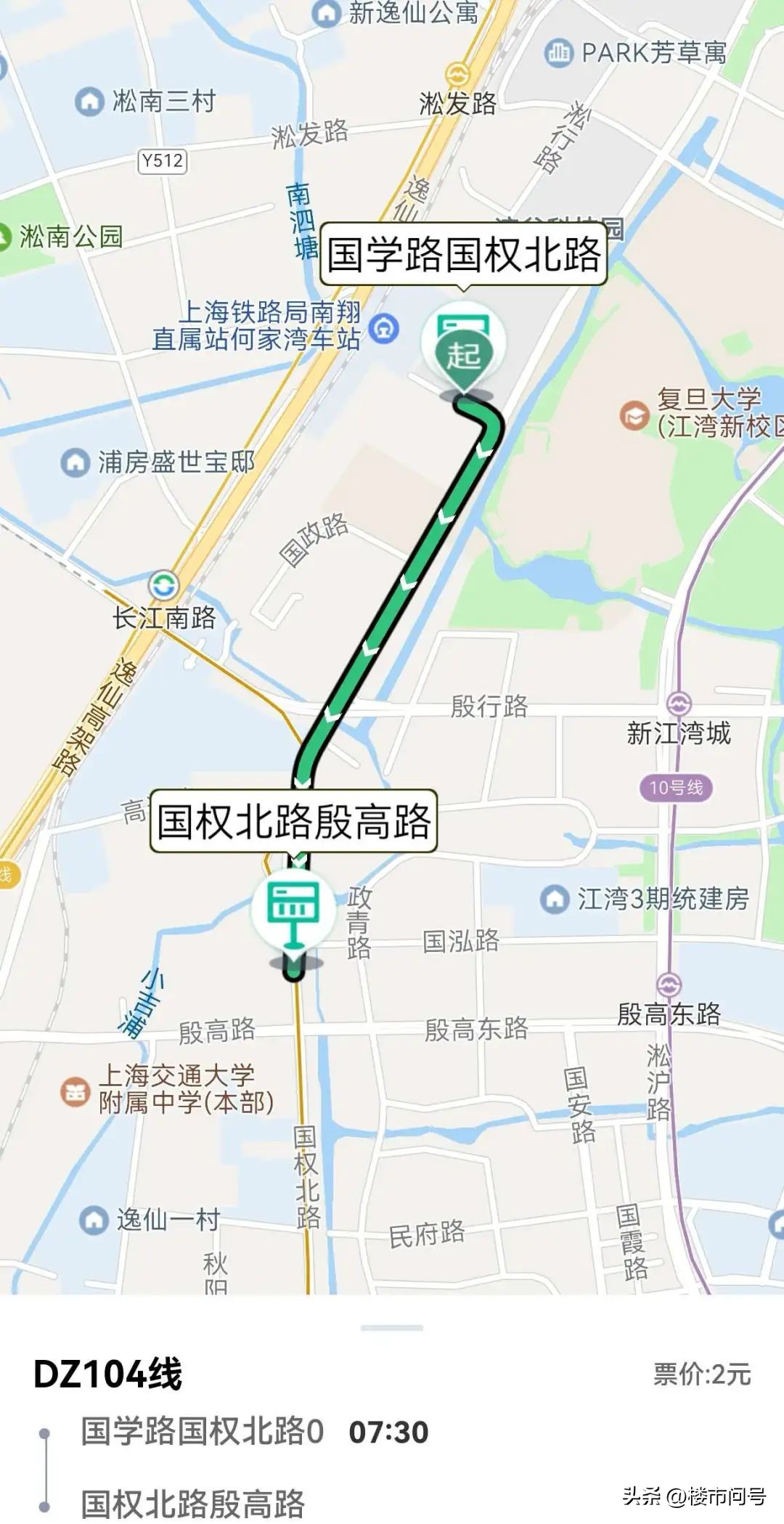Expand the DZ104线 route details sheet handle

point(391,1327)
